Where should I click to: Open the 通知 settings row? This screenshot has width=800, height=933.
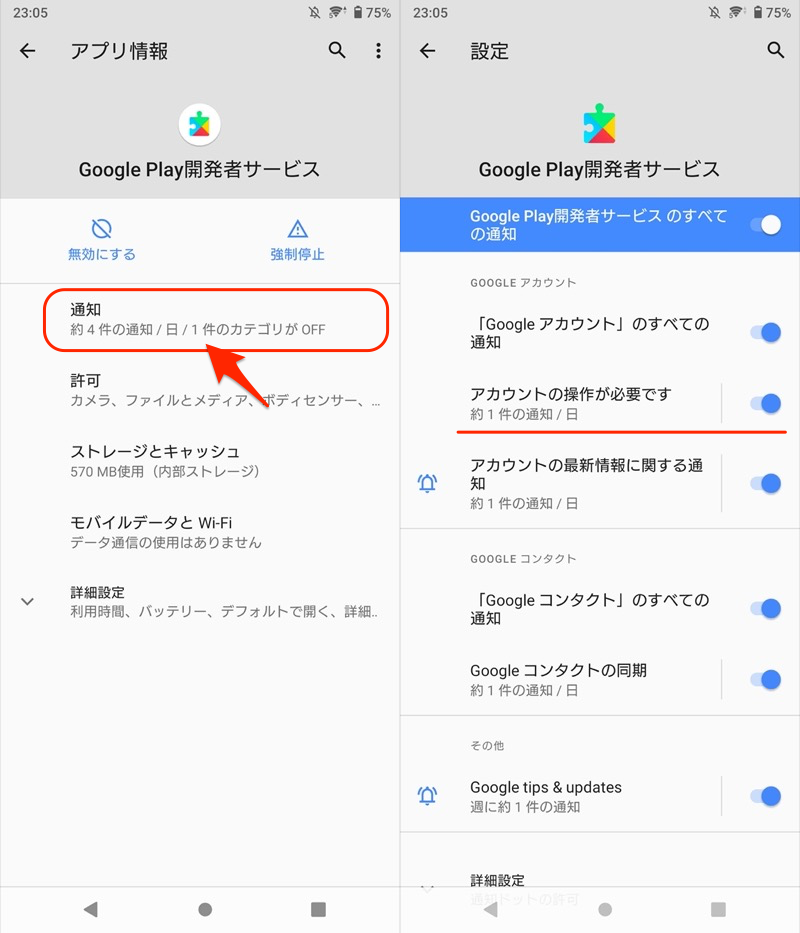pyautogui.click(x=214, y=320)
